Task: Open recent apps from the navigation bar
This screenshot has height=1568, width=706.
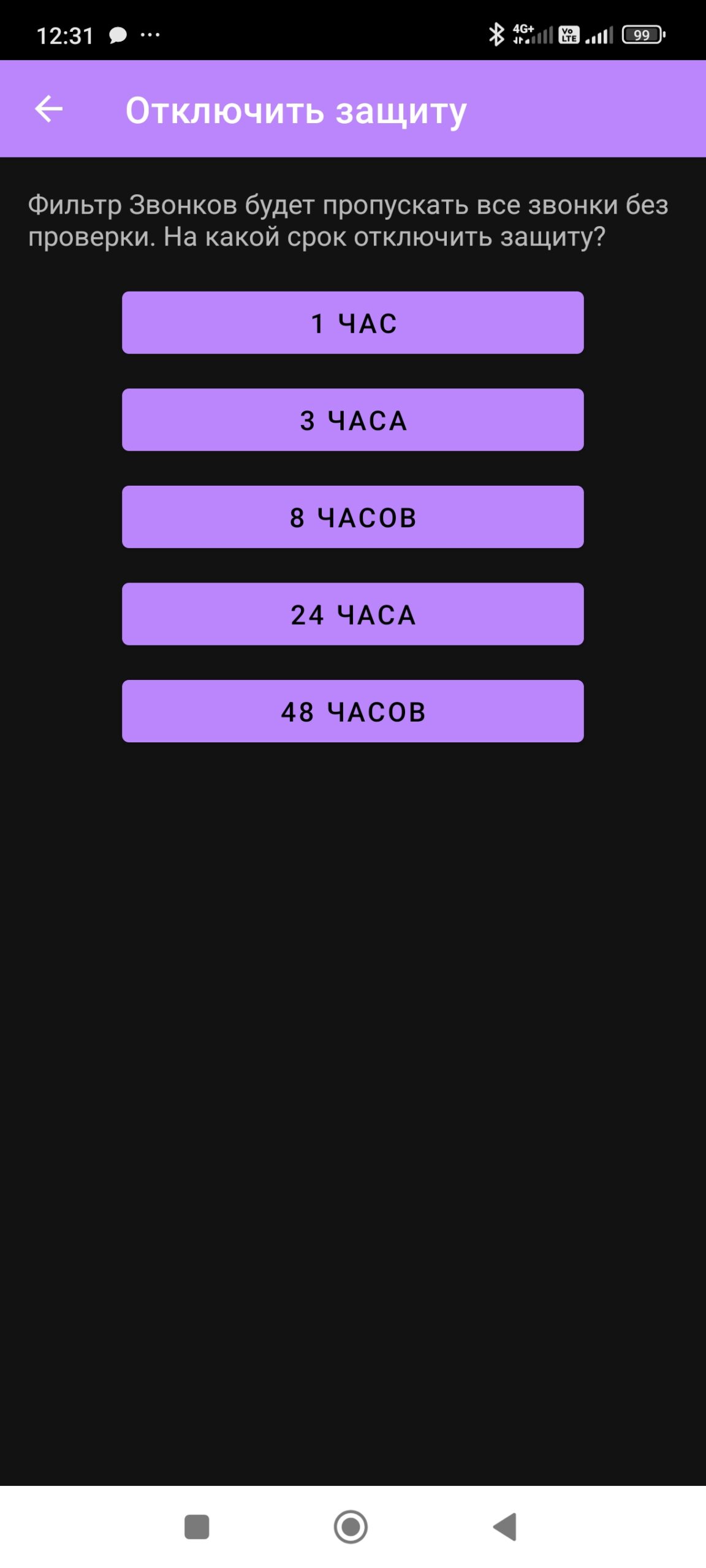Action: 197,1527
